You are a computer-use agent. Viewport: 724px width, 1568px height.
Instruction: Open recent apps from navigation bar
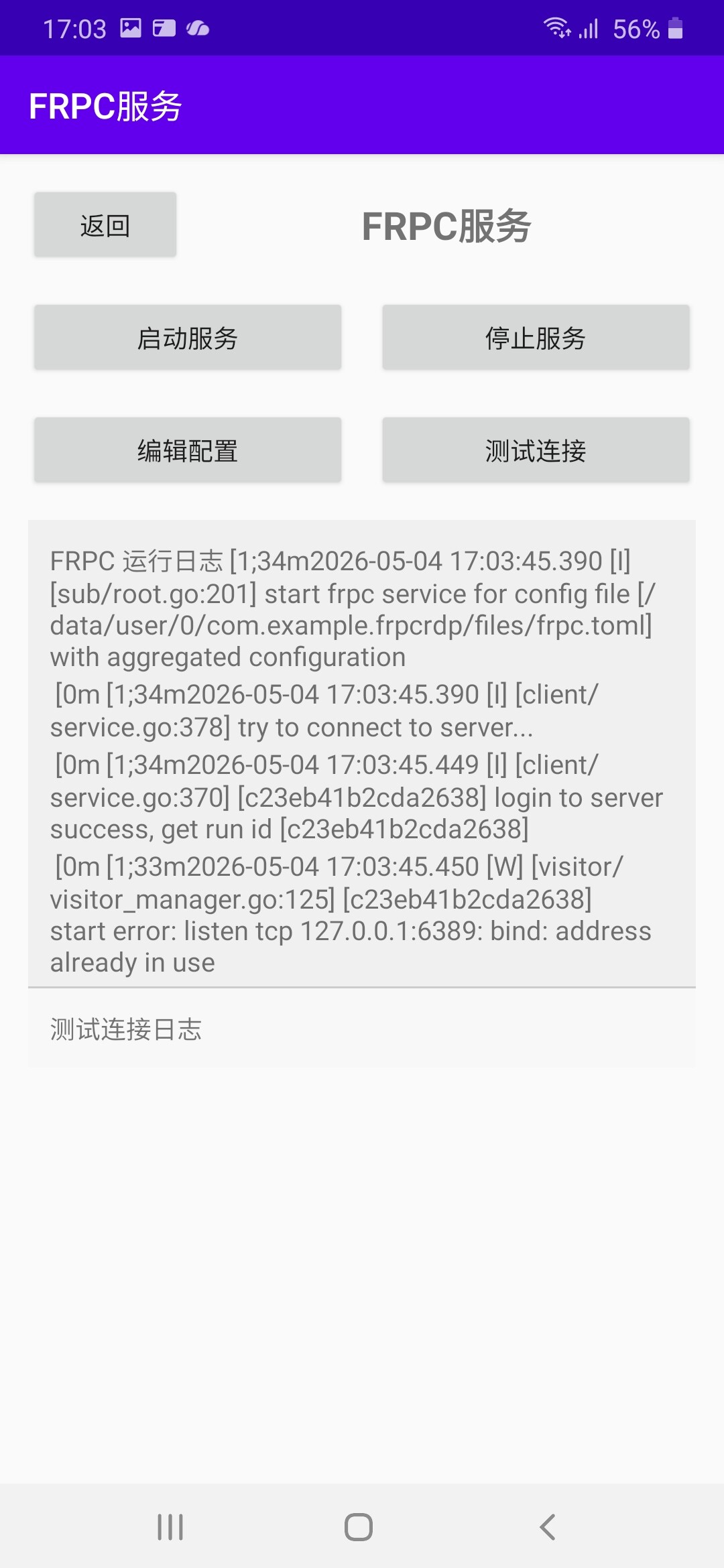point(170,1527)
